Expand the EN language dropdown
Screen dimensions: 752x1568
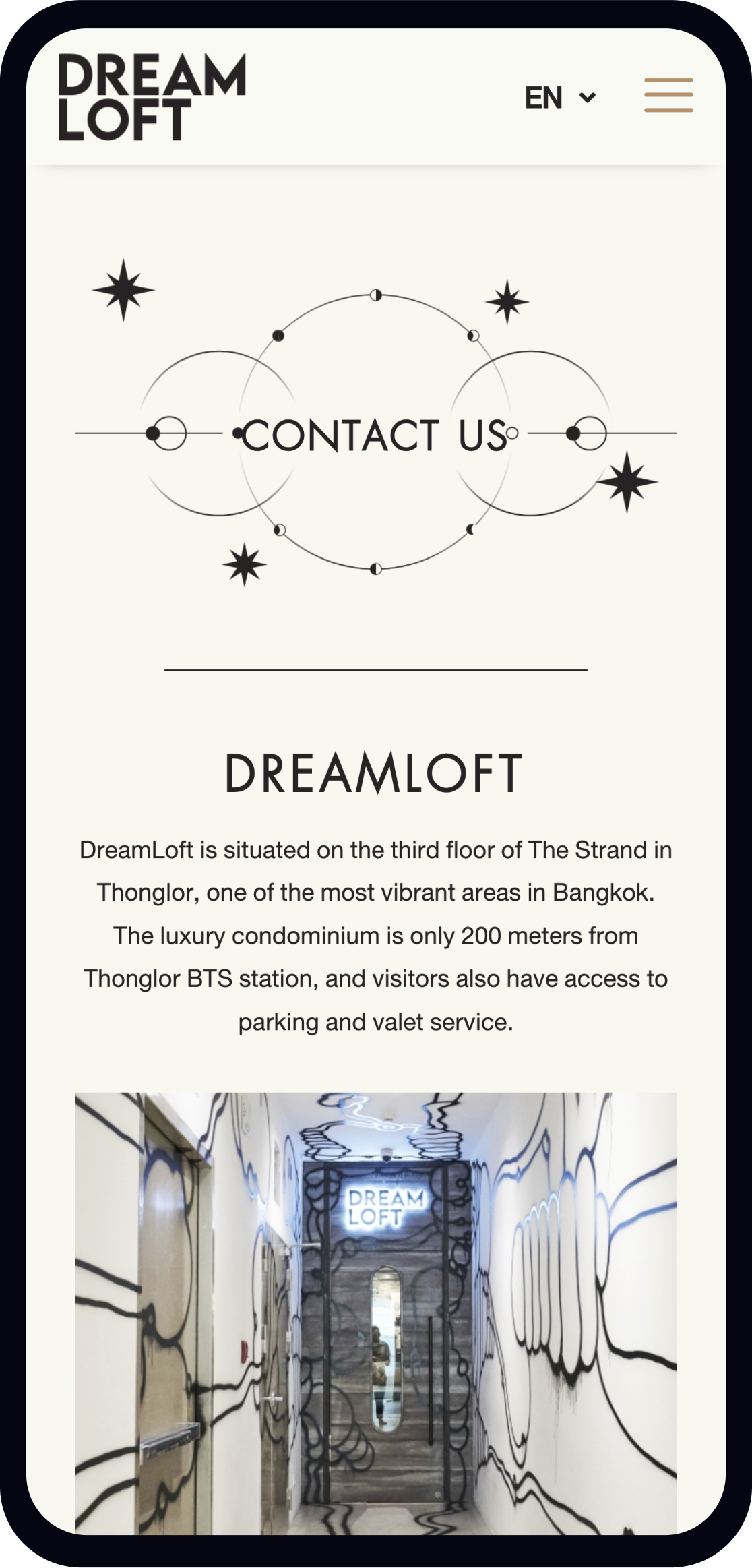pyautogui.click(x=560, y=98)
